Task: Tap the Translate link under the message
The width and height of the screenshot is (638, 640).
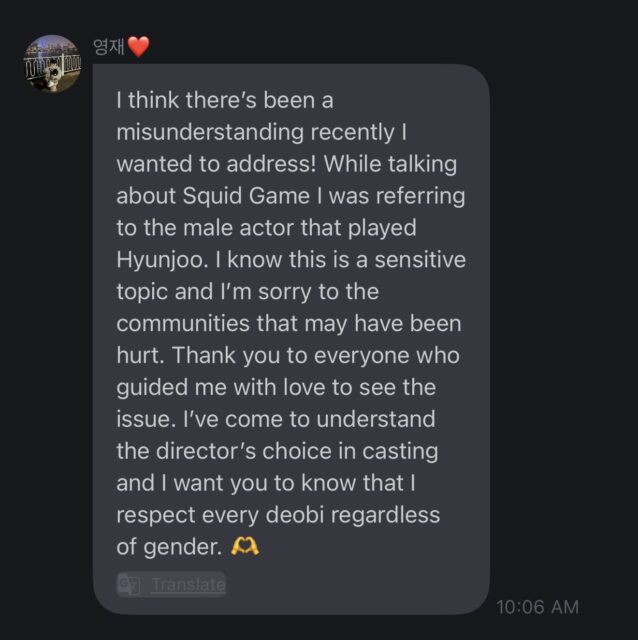Action: click(x=185, y=585)
